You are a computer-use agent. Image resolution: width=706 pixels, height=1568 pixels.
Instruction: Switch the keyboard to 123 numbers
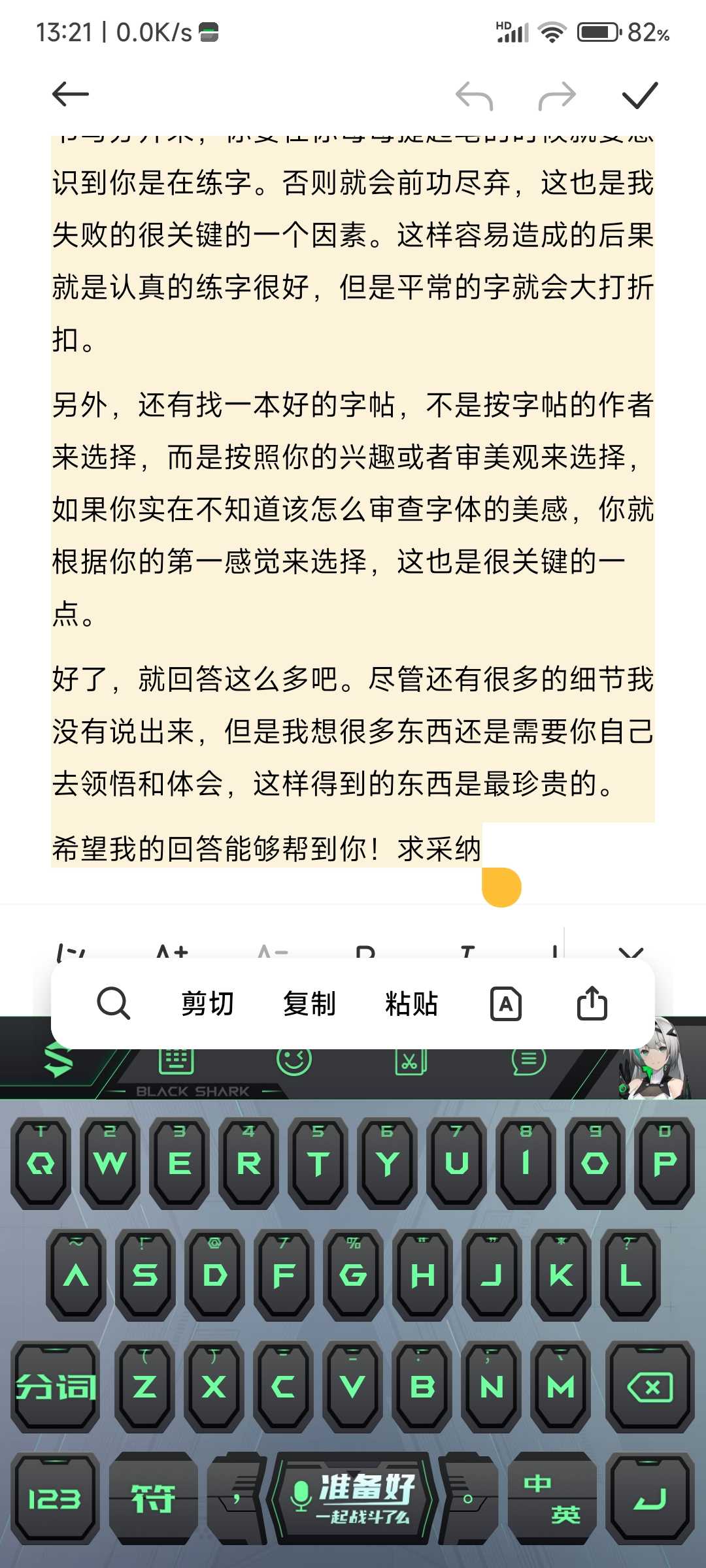coord(55,1499)
